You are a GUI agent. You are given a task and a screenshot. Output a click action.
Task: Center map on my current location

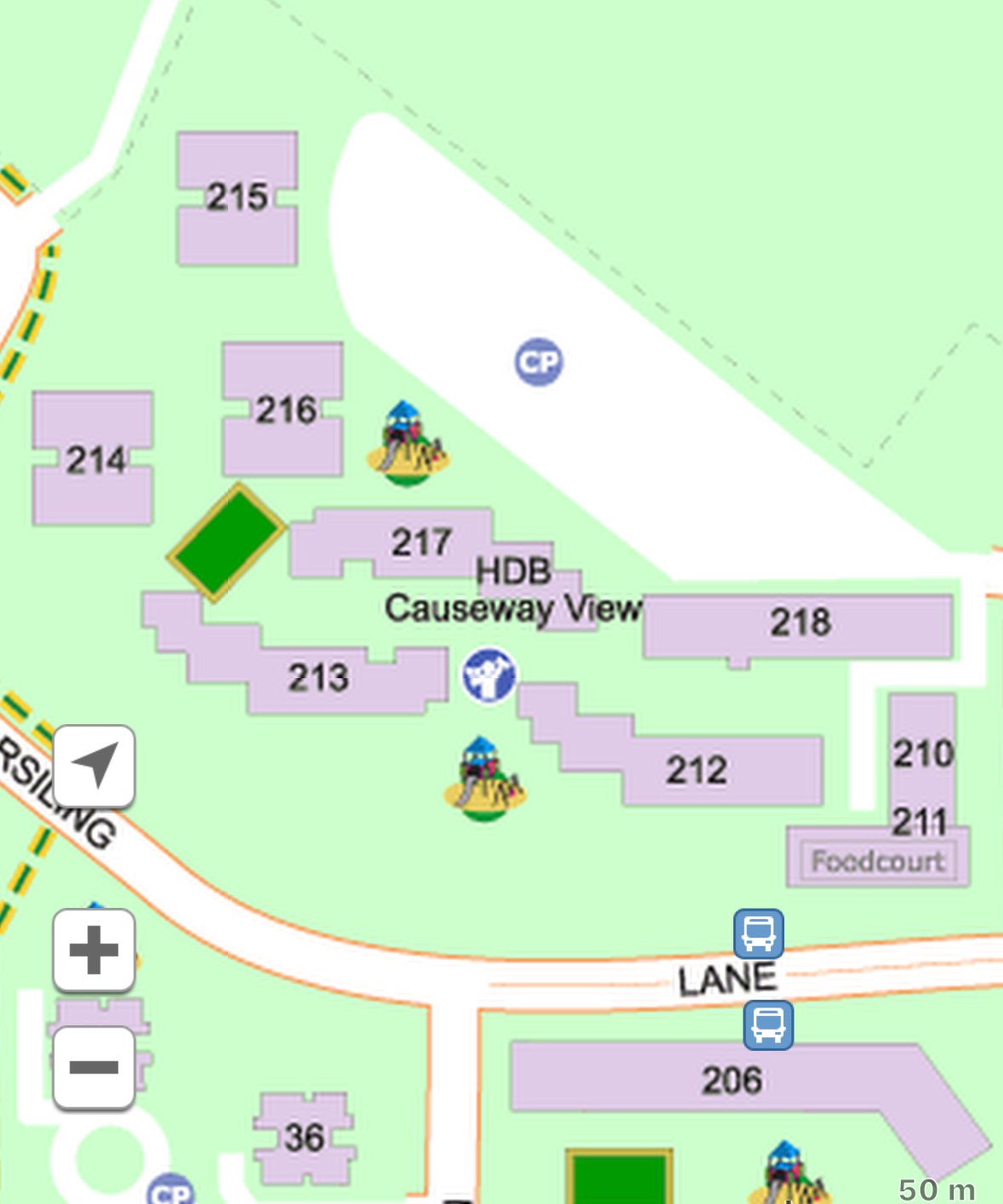94,766
